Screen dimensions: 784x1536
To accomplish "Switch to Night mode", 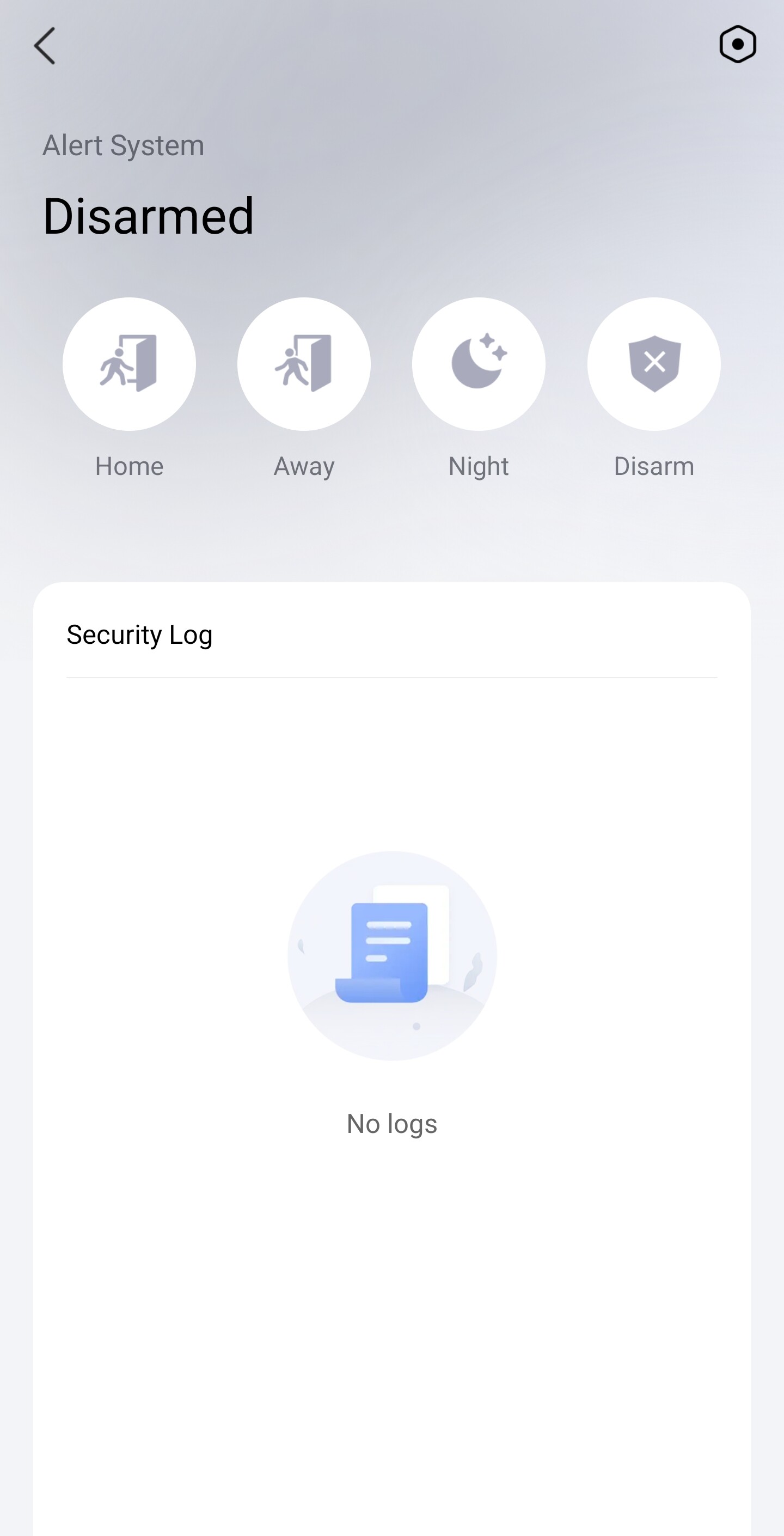I will coord(478,364).
